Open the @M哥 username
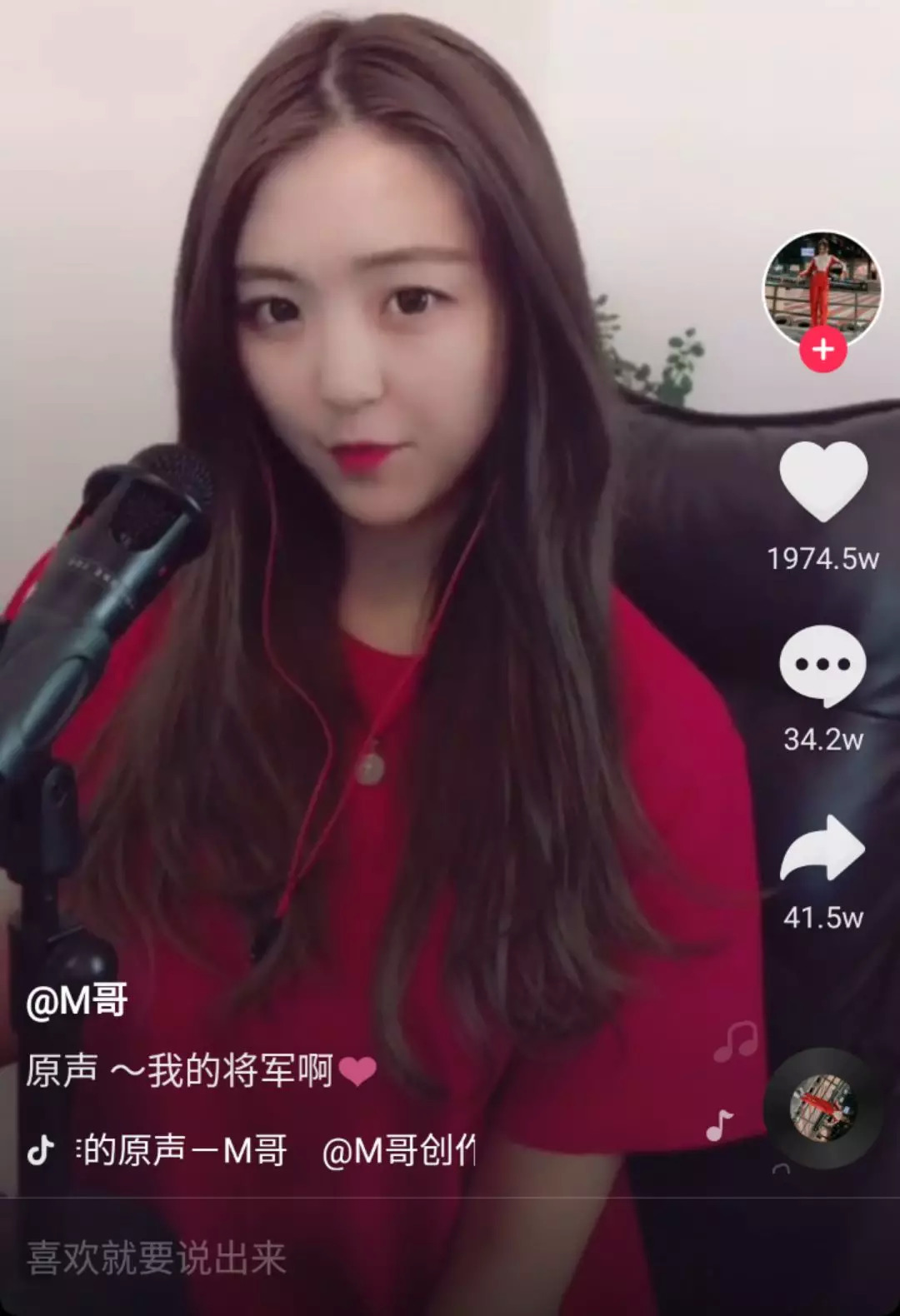This screenshot has height=1316, width=900. coord(77,1000)
